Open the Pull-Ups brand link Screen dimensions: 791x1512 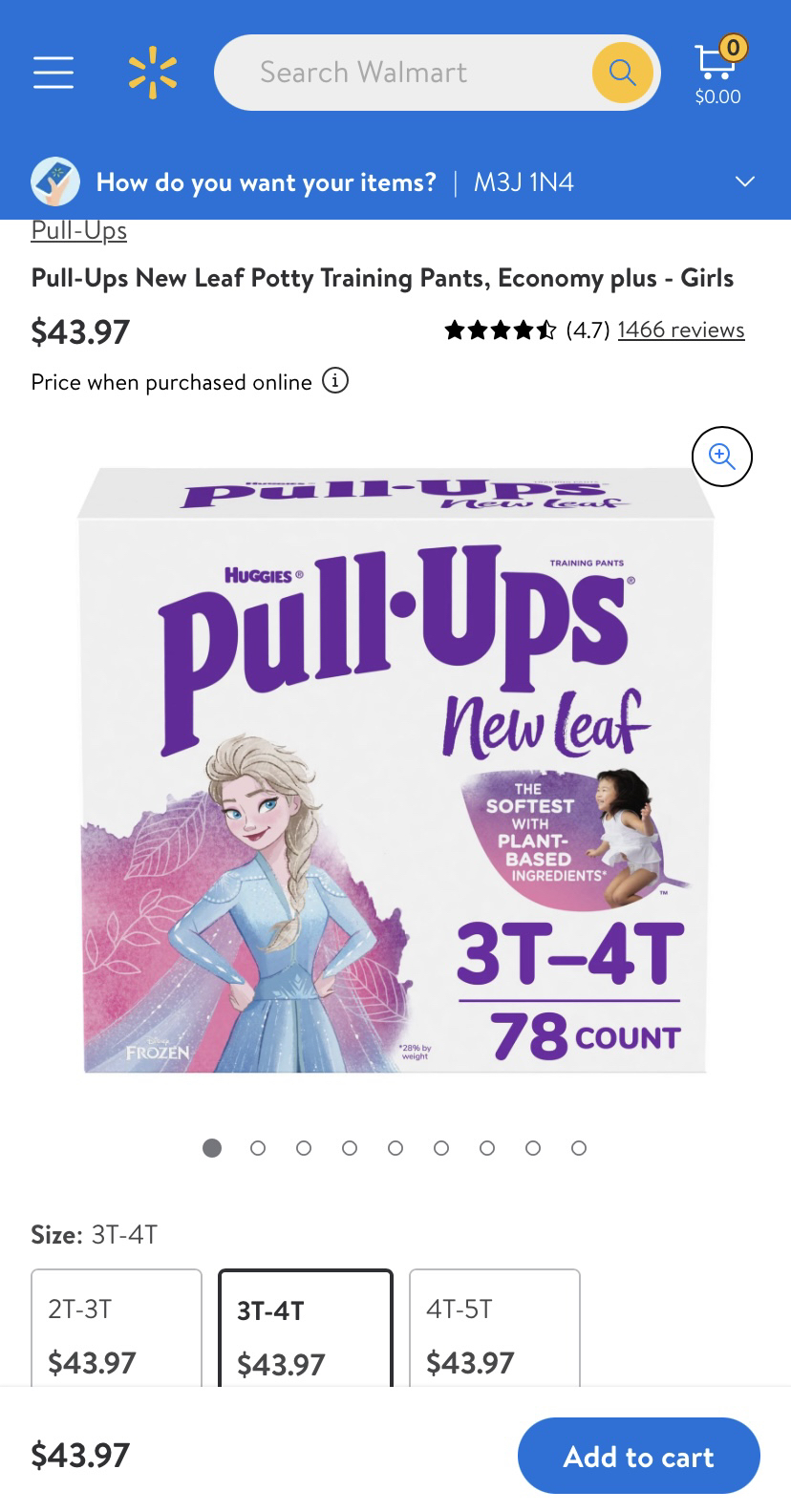pyautogui.click(x=79, y=231)
